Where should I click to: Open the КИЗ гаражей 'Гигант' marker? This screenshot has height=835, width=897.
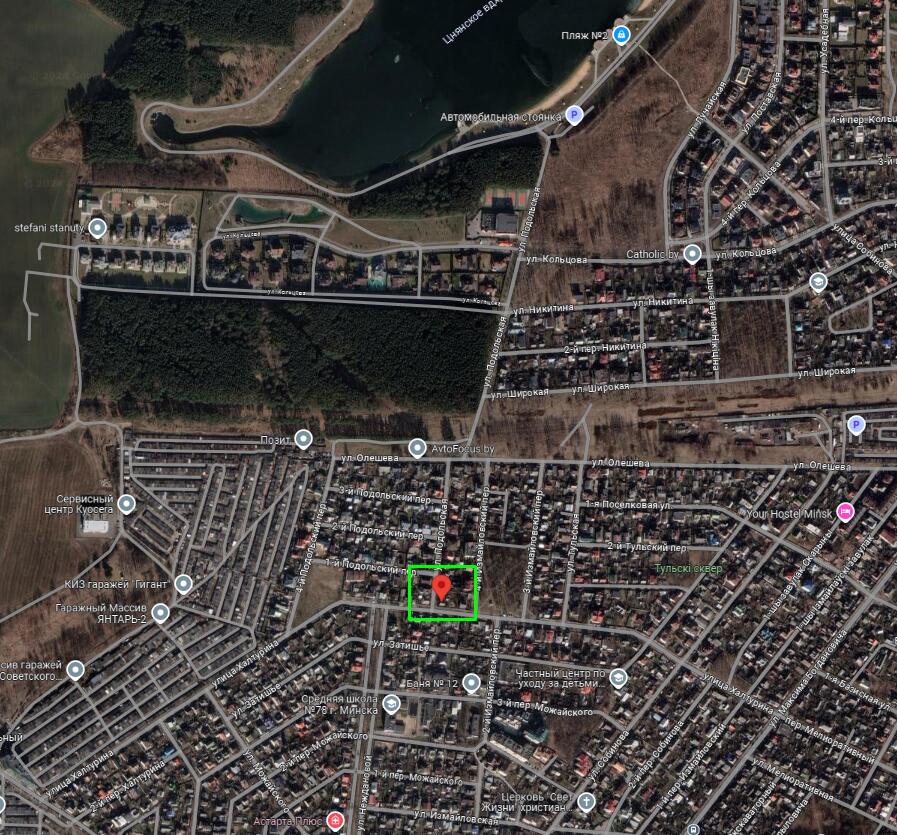(x=183, y=583)
